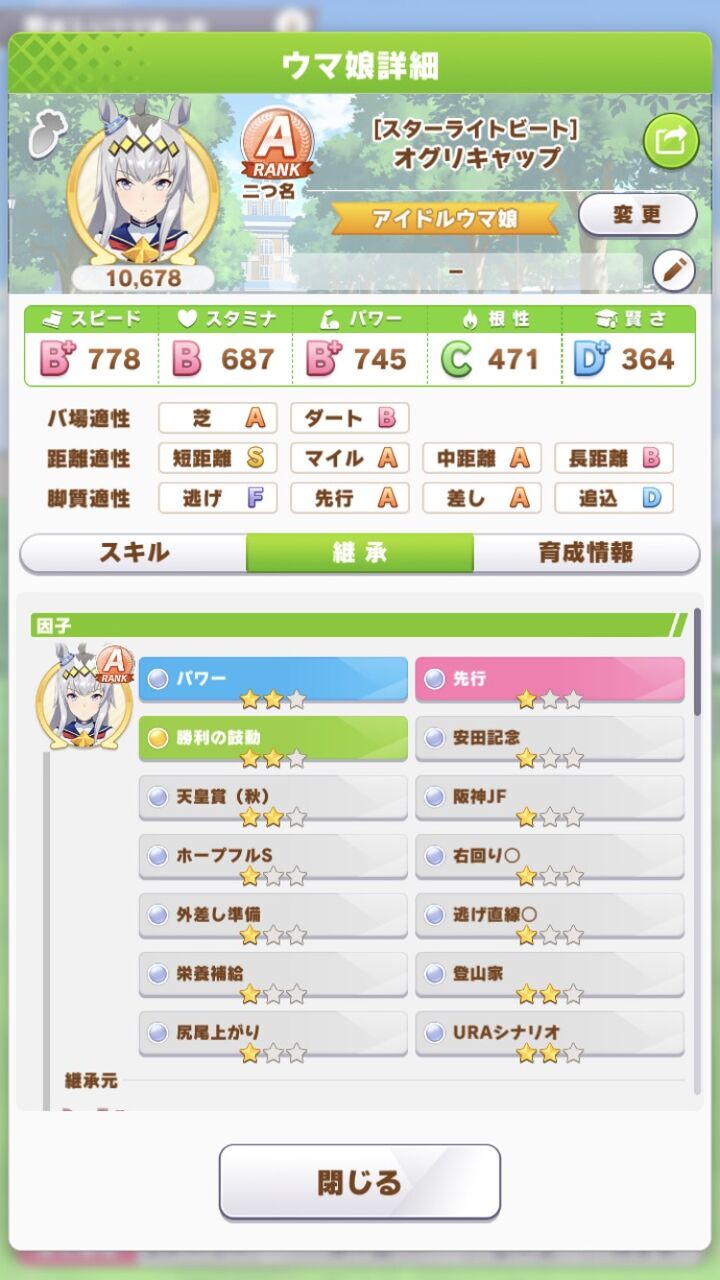View the 外差し準備 factor
The width and height of the screenshot is (720, 1280).
pos(273,916)
